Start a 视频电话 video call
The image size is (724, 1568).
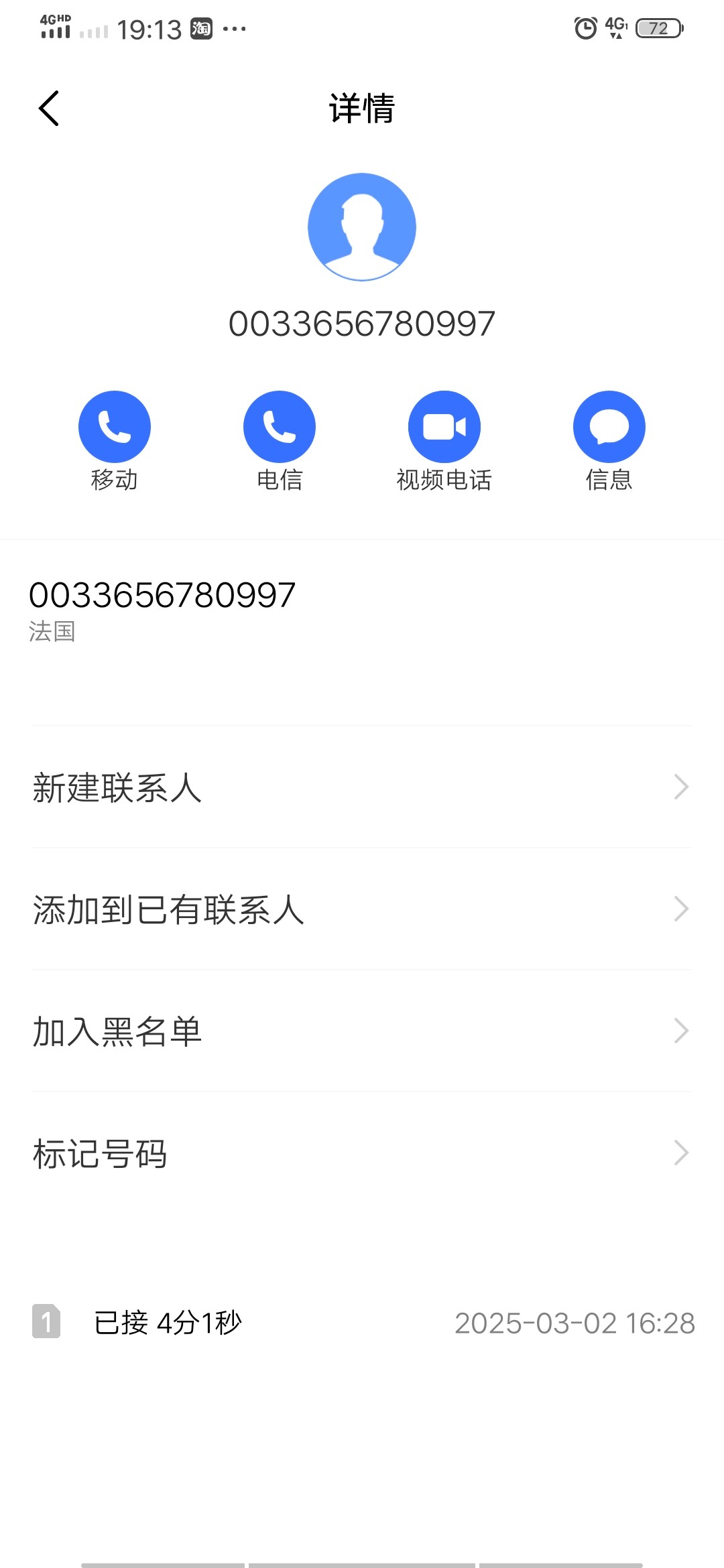click(444, 427)
